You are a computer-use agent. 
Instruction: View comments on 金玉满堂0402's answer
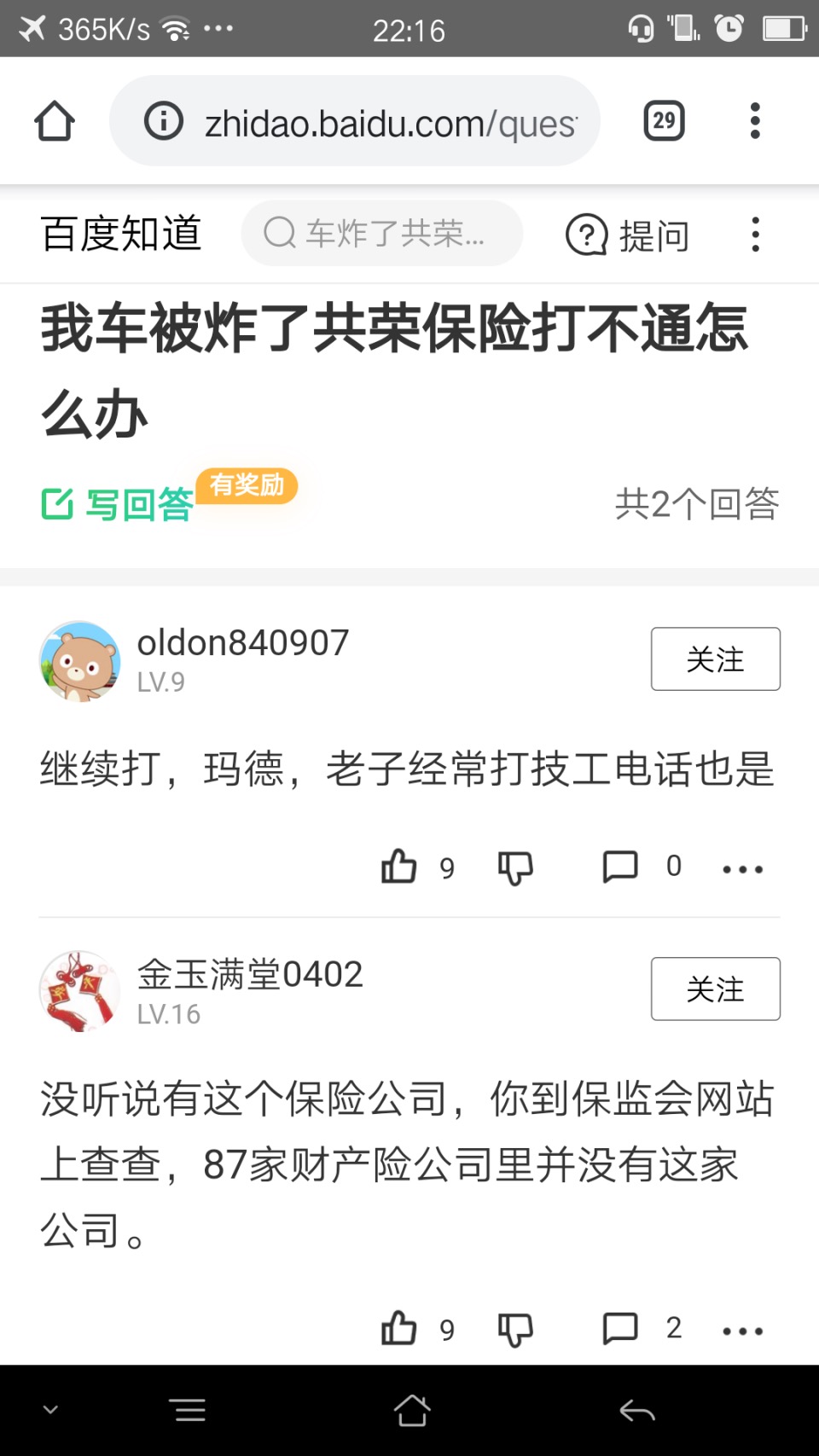(621, 1328)
